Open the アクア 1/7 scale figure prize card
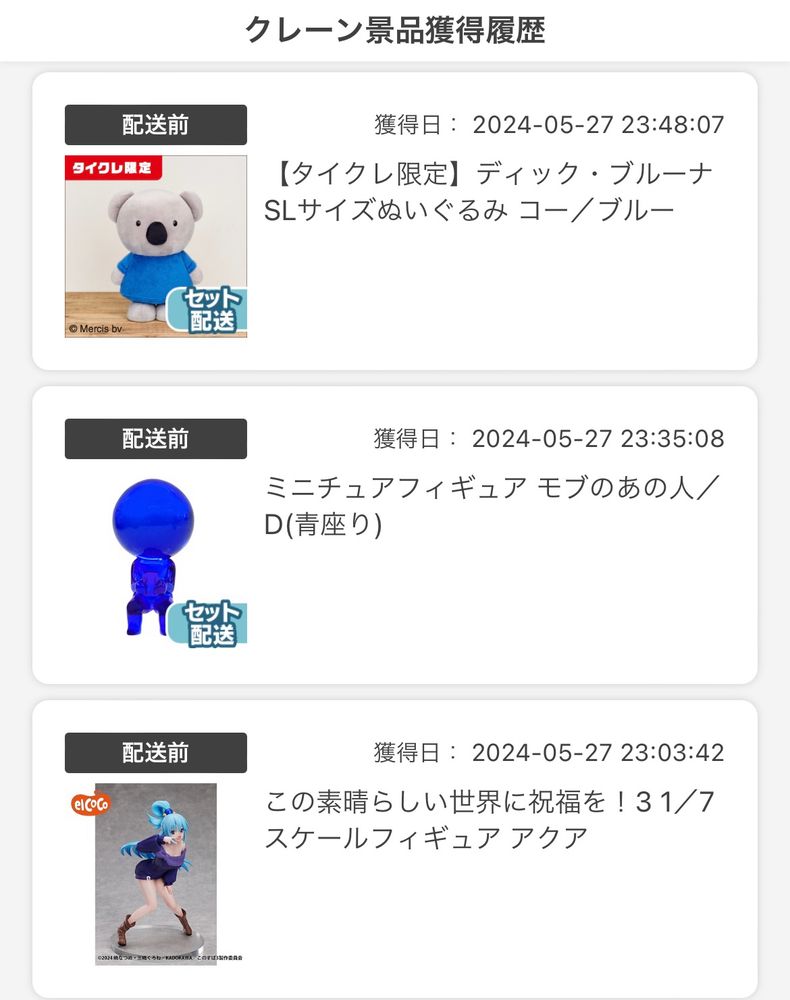Viewport: 790px width, 1000px height. click(x=395, y=849)
